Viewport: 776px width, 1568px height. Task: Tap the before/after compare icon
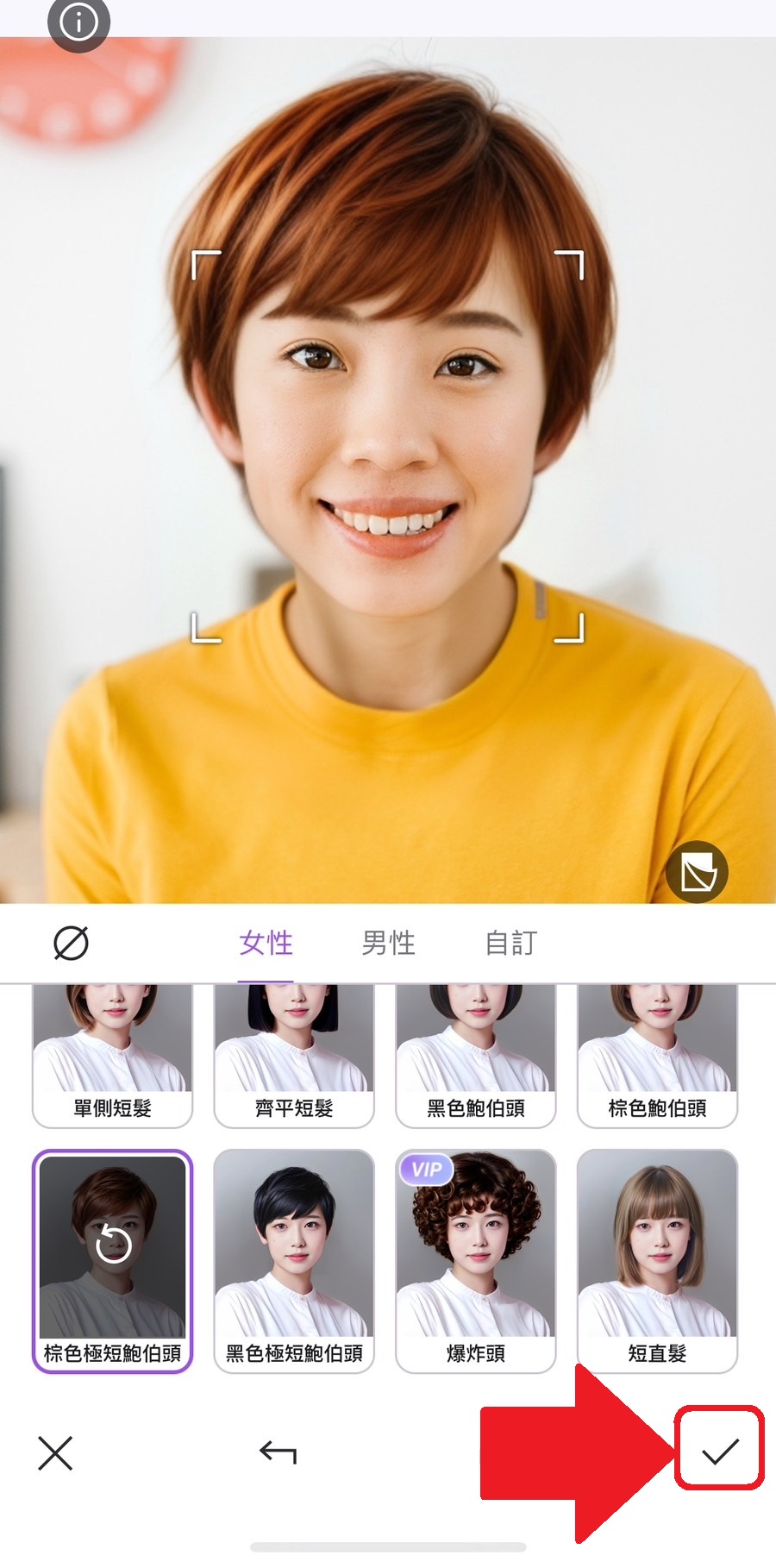(697, 872)
